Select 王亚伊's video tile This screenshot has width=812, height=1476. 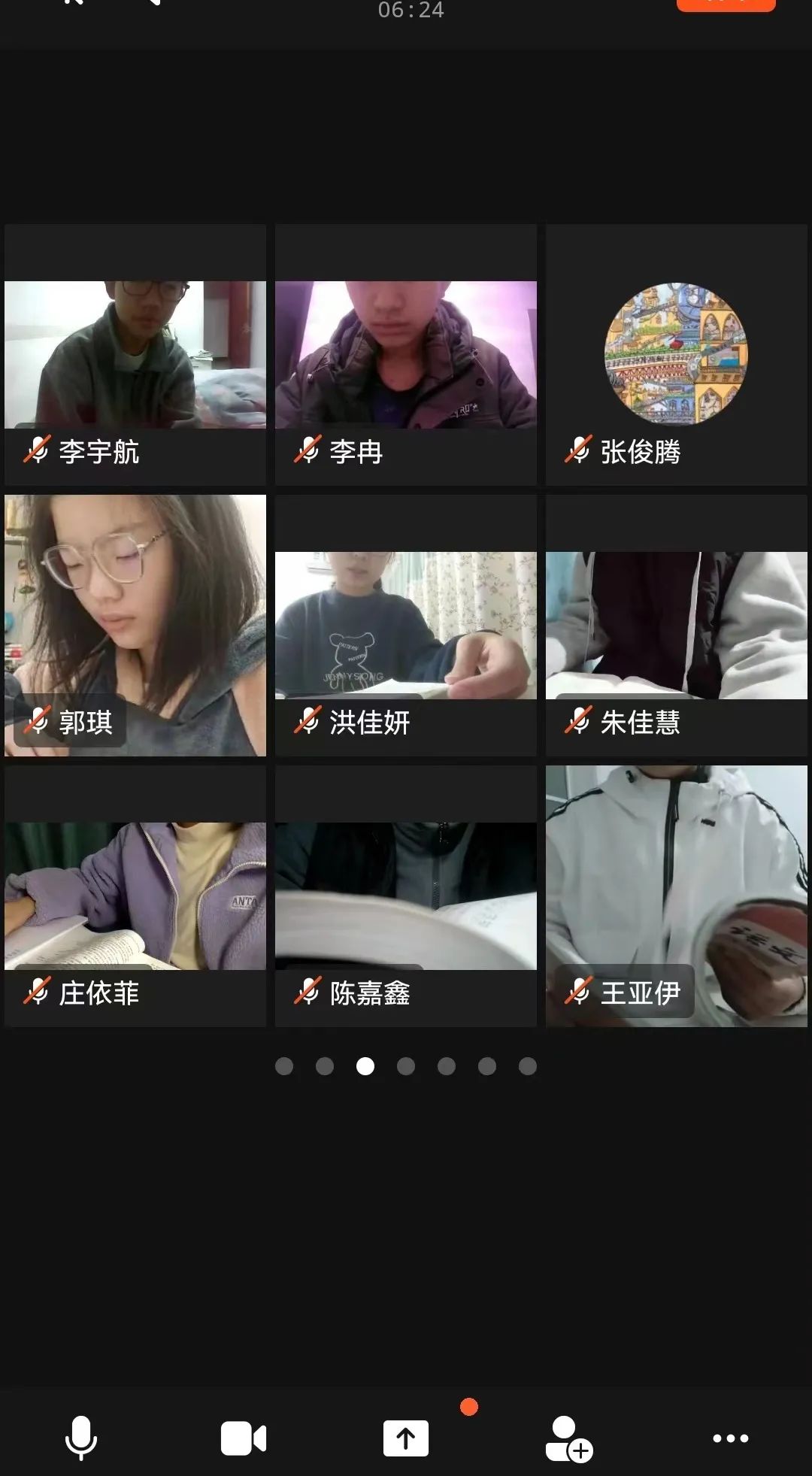pos(676,896)
